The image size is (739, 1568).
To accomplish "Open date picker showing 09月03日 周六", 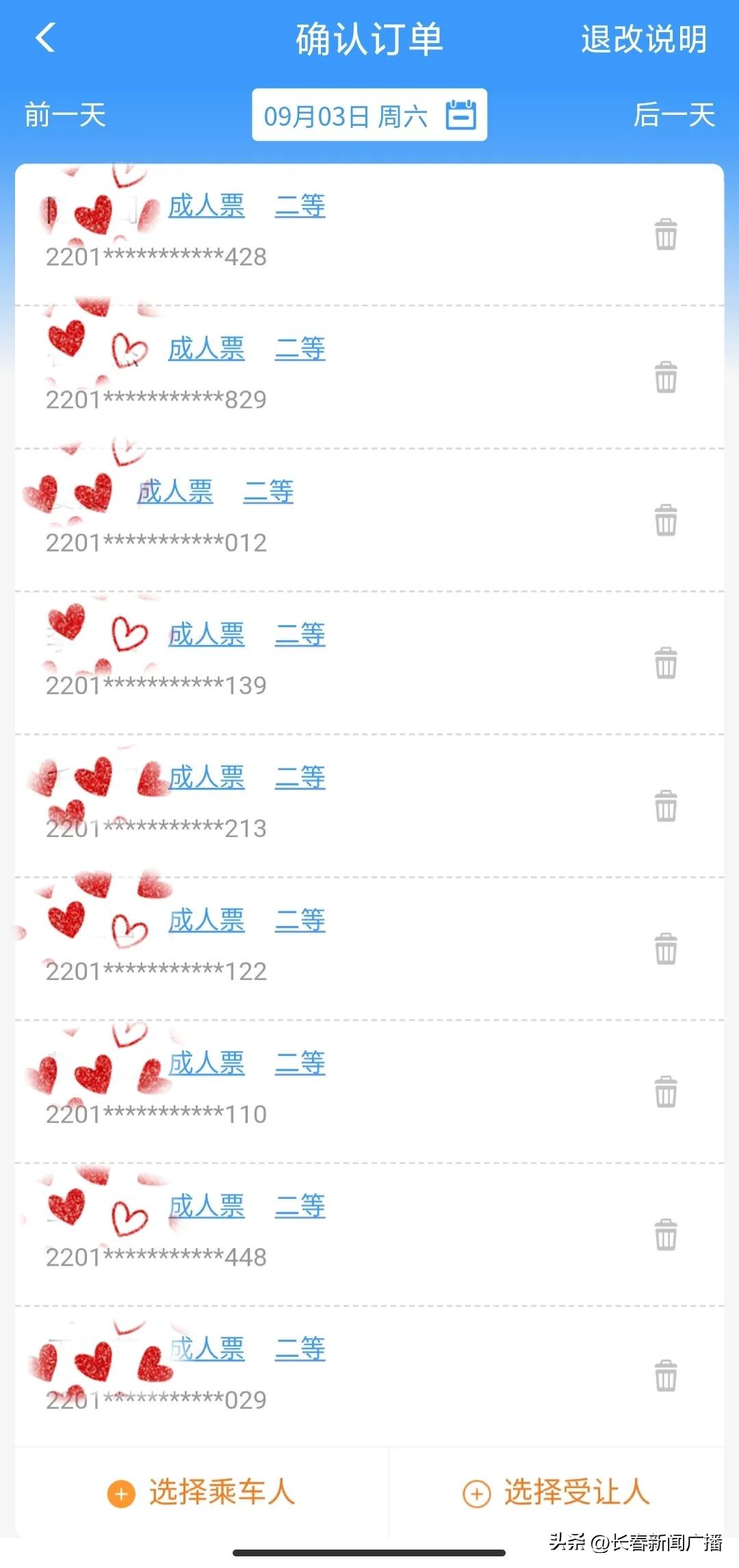I will point(369,115).
